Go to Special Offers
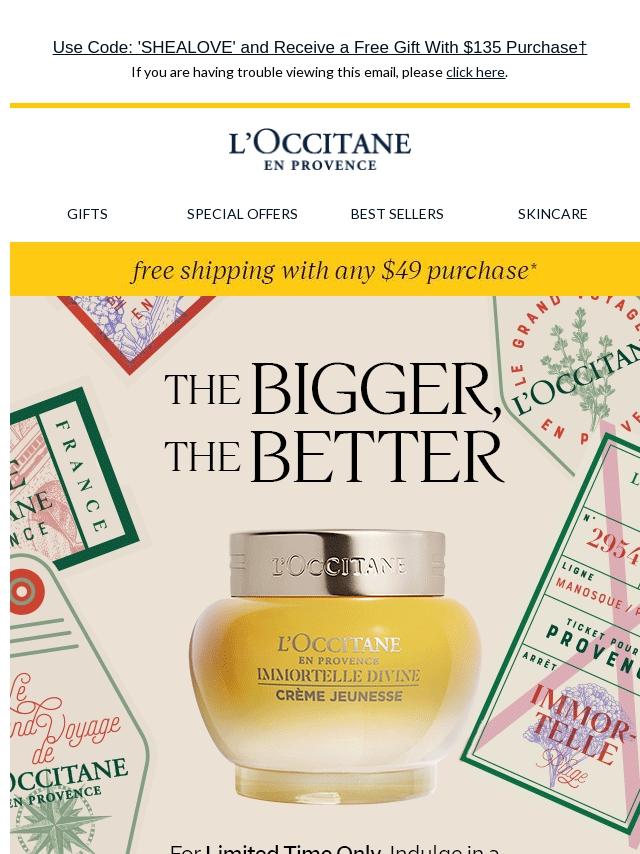Image resolution: width=640 pixels, height=854 pixels. coord(242,214)
